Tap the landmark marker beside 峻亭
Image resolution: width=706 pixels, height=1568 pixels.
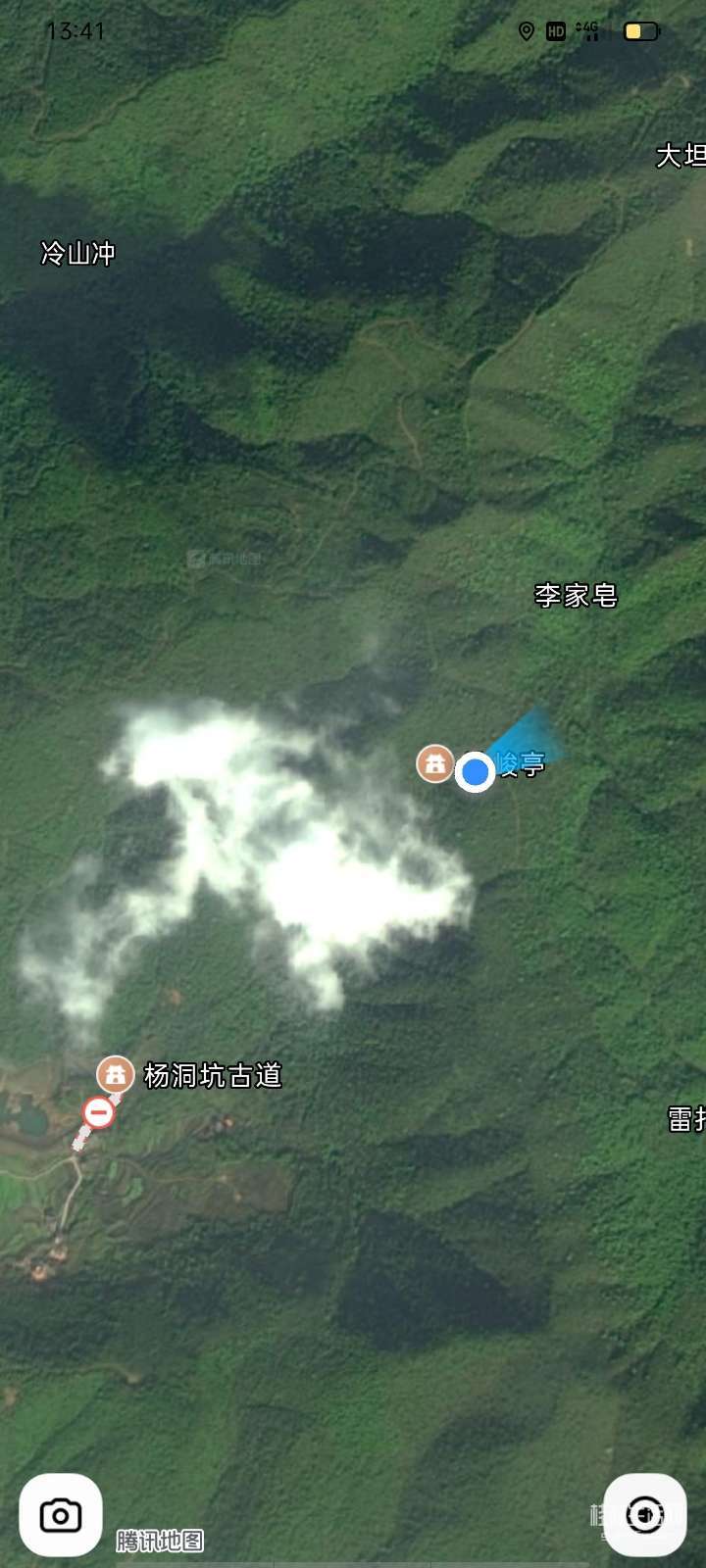434,763
